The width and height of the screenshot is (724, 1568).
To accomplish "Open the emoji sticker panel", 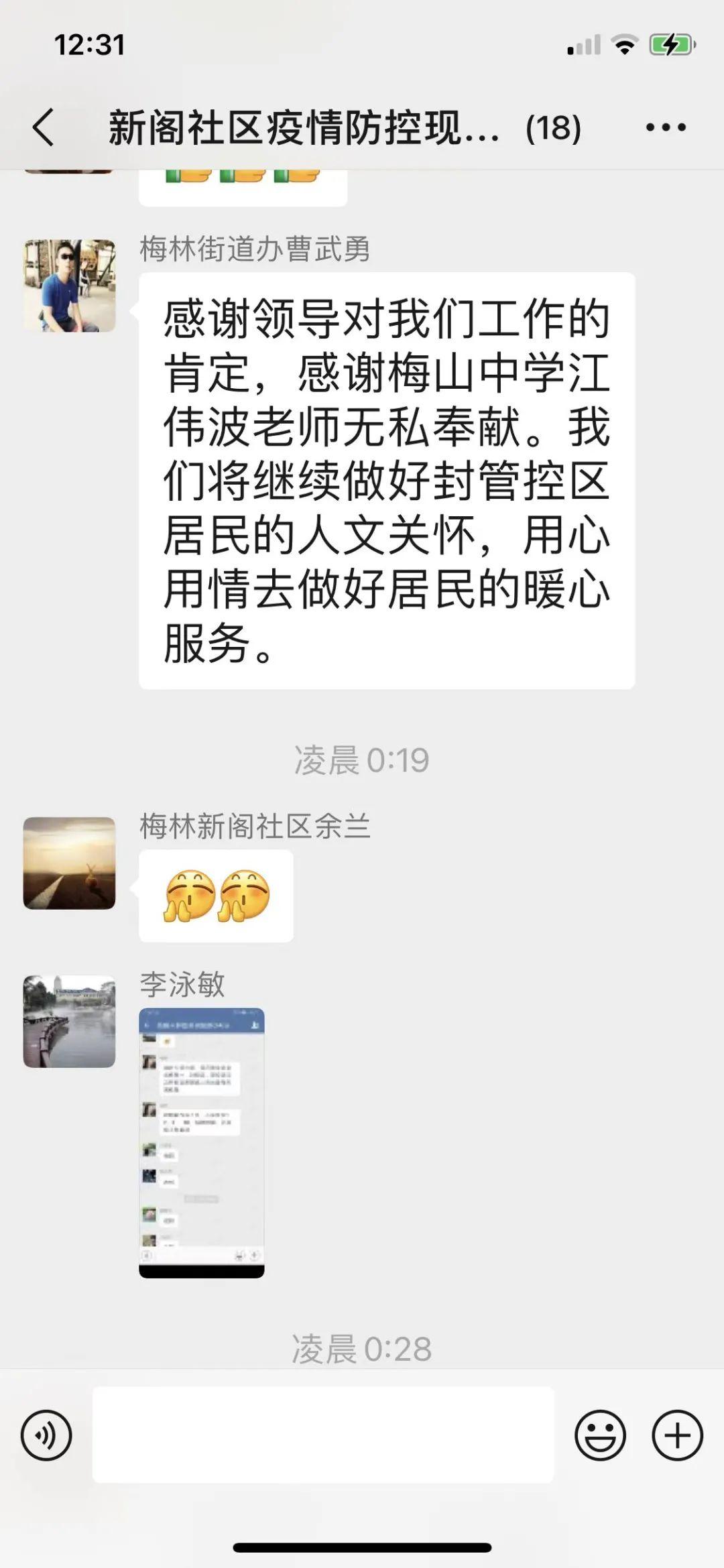I will [600, 1435].
